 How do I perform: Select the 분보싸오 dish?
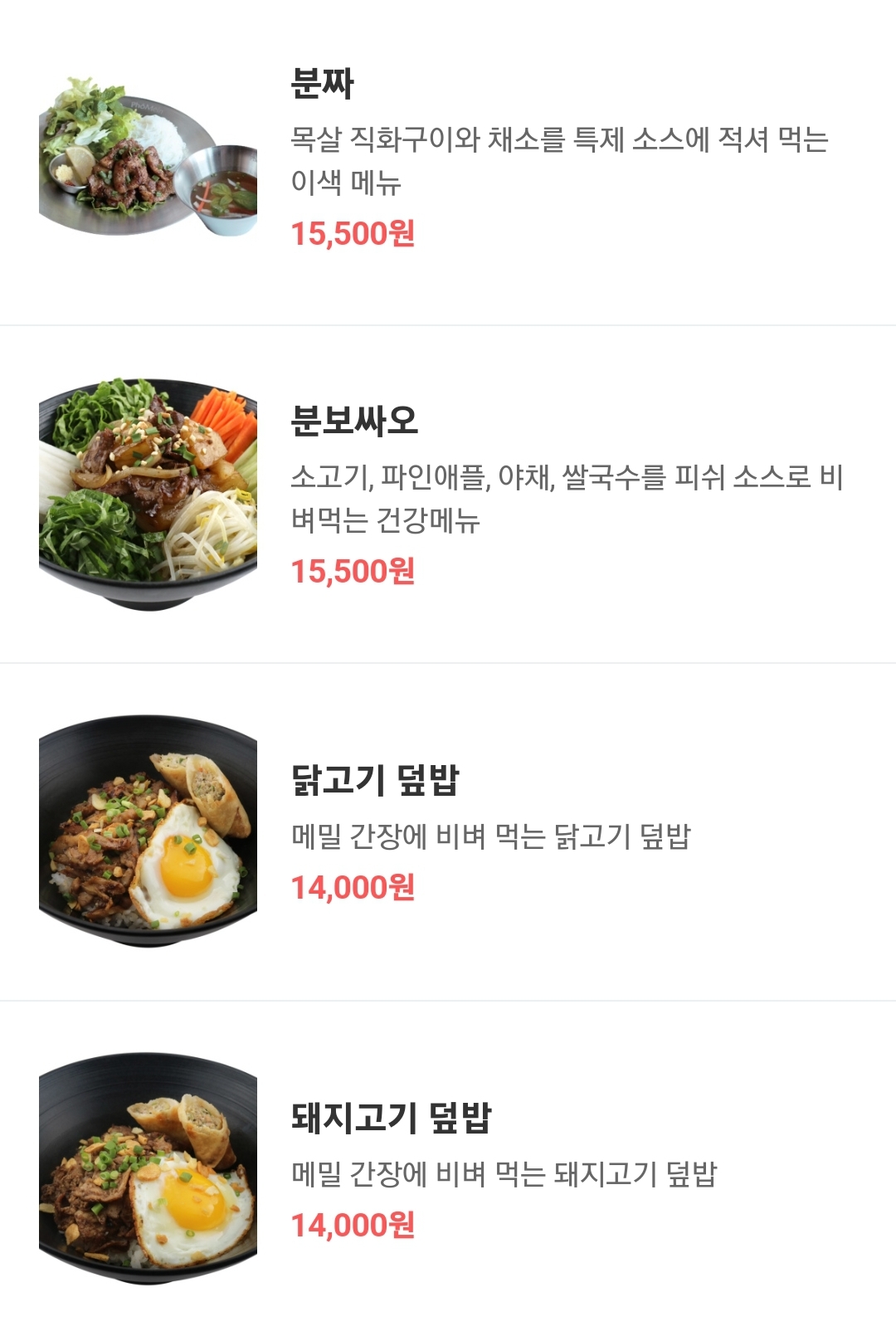(x=354, y=422)
